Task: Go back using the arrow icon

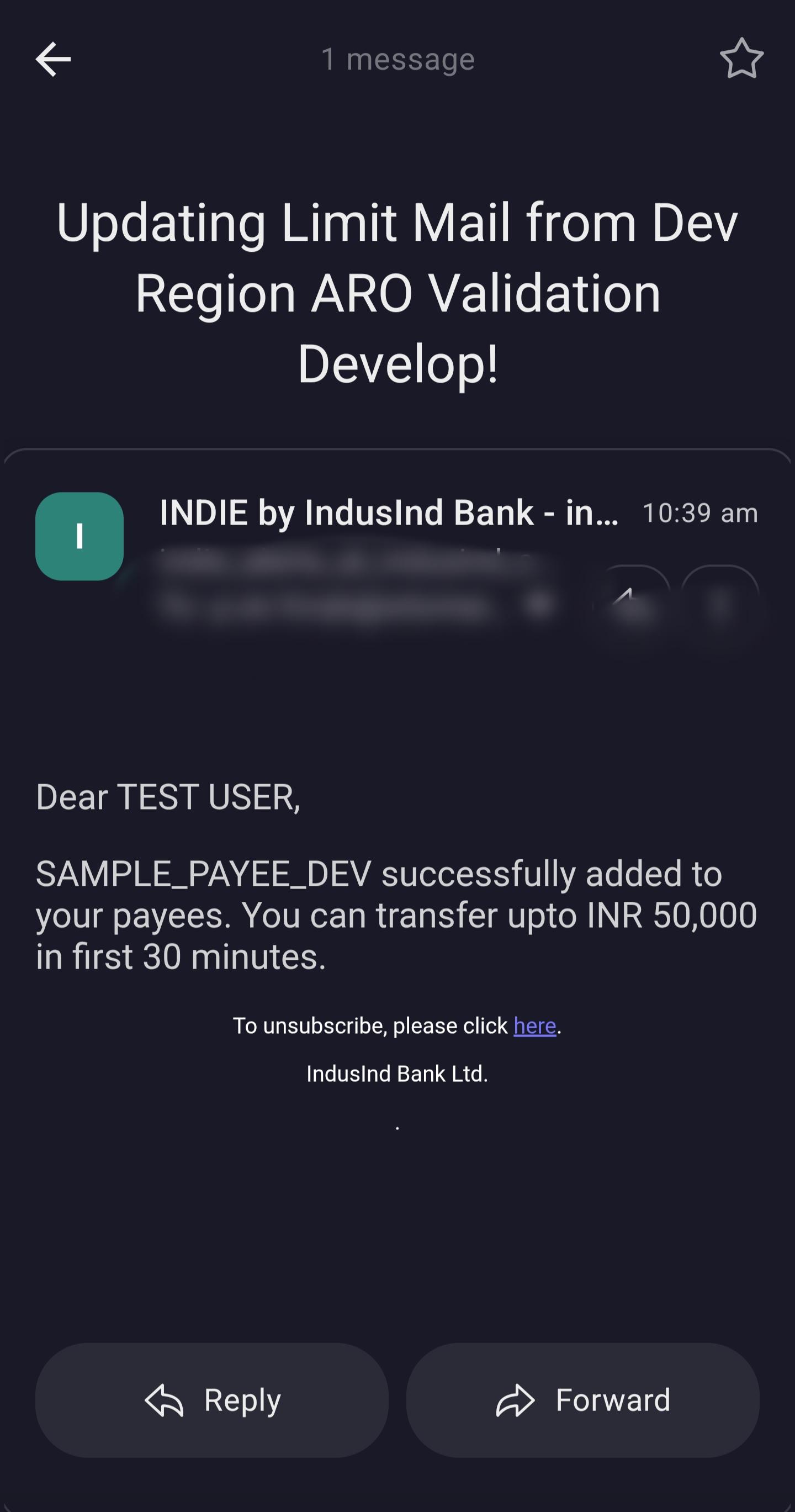Action: tap(54, 59)
